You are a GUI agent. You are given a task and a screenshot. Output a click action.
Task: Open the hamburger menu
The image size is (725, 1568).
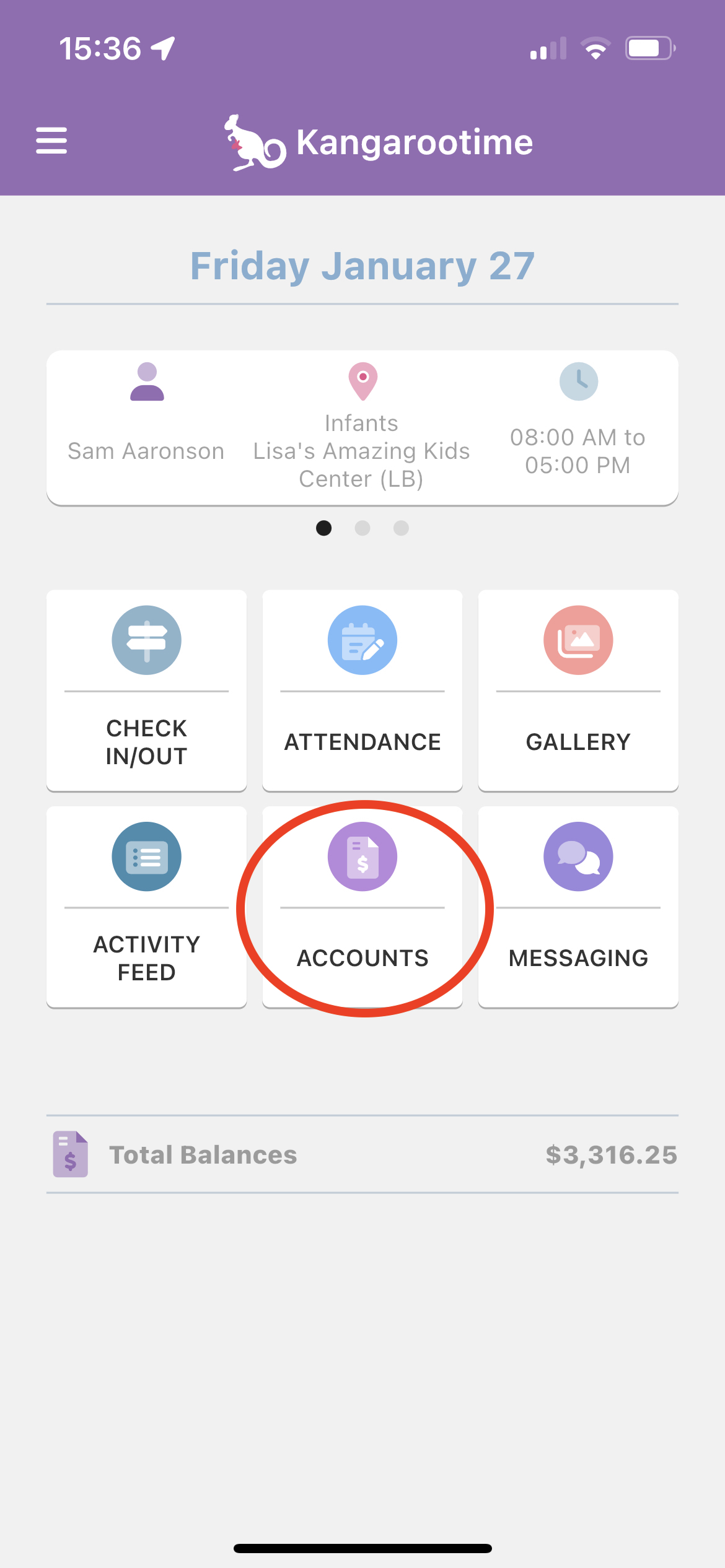(x=51, y=141)
